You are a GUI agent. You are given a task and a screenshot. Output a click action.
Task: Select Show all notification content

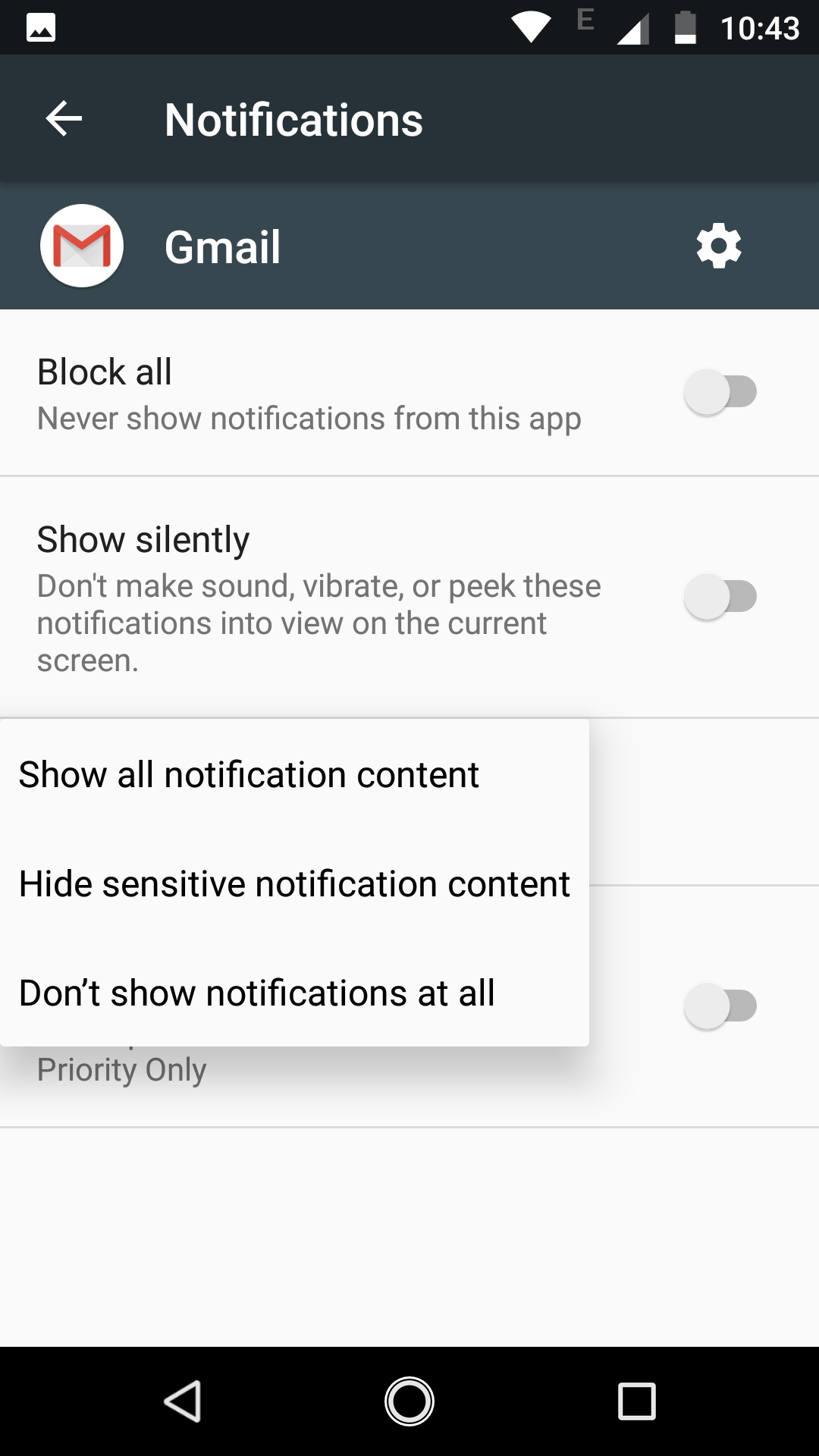[294, 775]
